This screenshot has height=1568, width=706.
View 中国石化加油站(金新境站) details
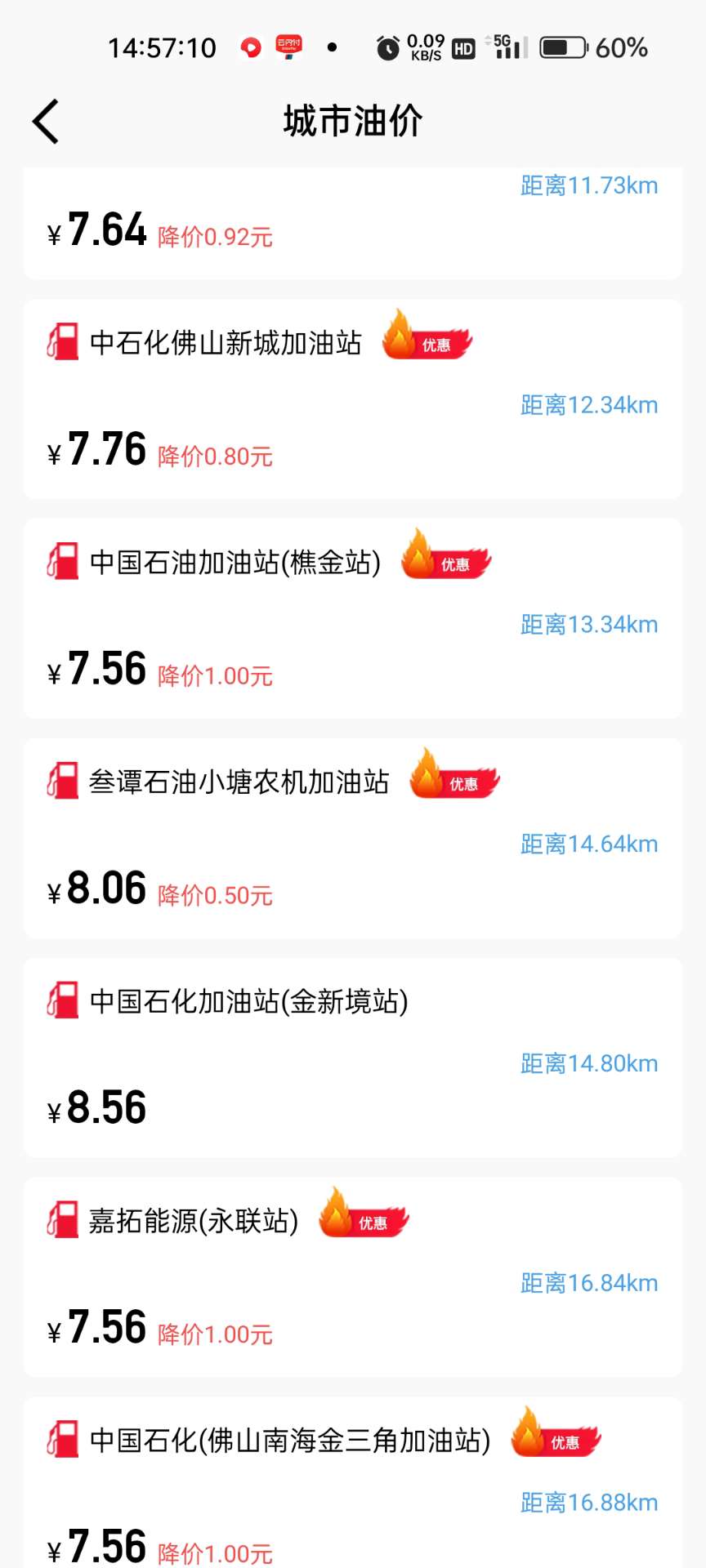pos(352,1058)
